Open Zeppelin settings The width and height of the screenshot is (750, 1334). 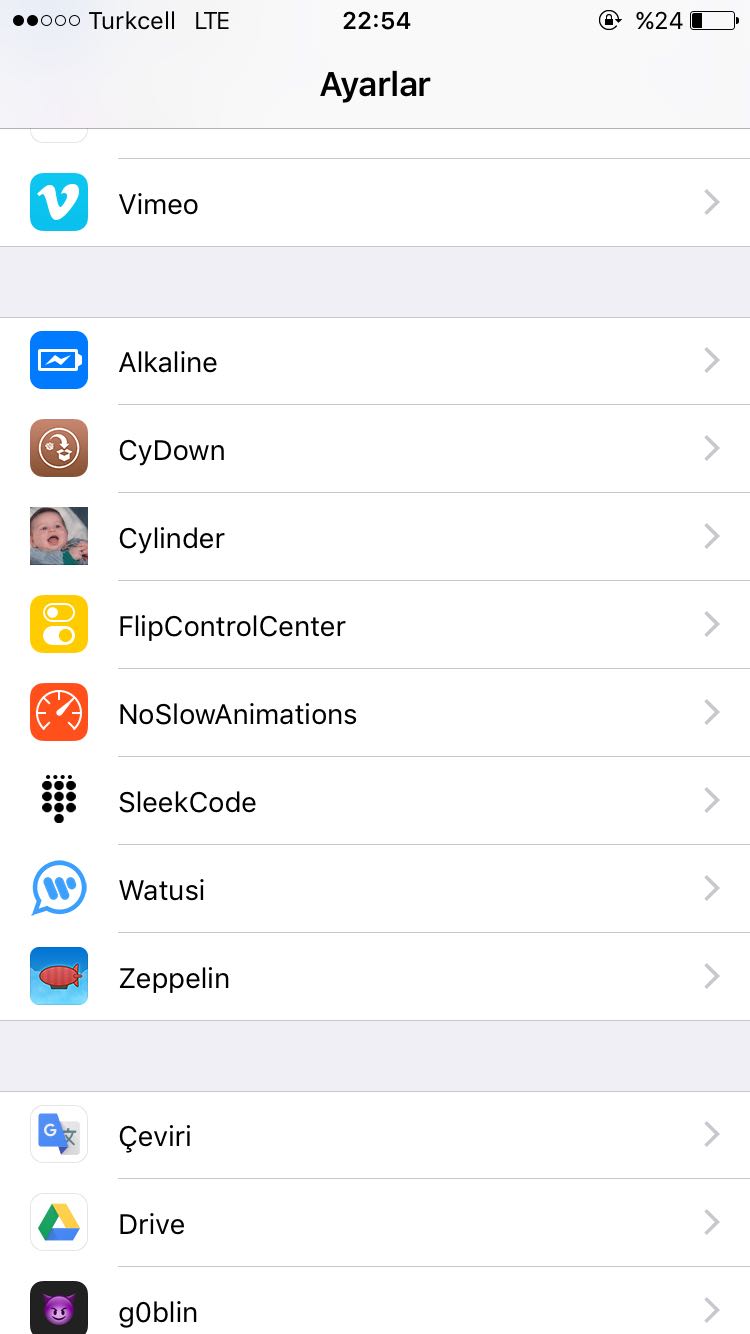coord(375,977)
